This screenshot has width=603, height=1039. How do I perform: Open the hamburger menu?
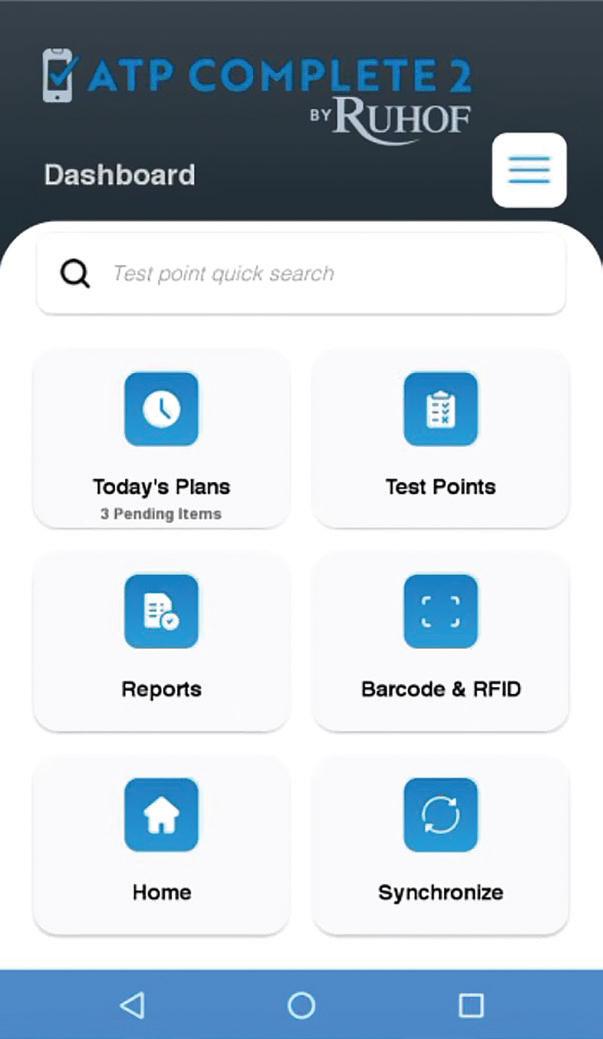click(x=529, y=170)
